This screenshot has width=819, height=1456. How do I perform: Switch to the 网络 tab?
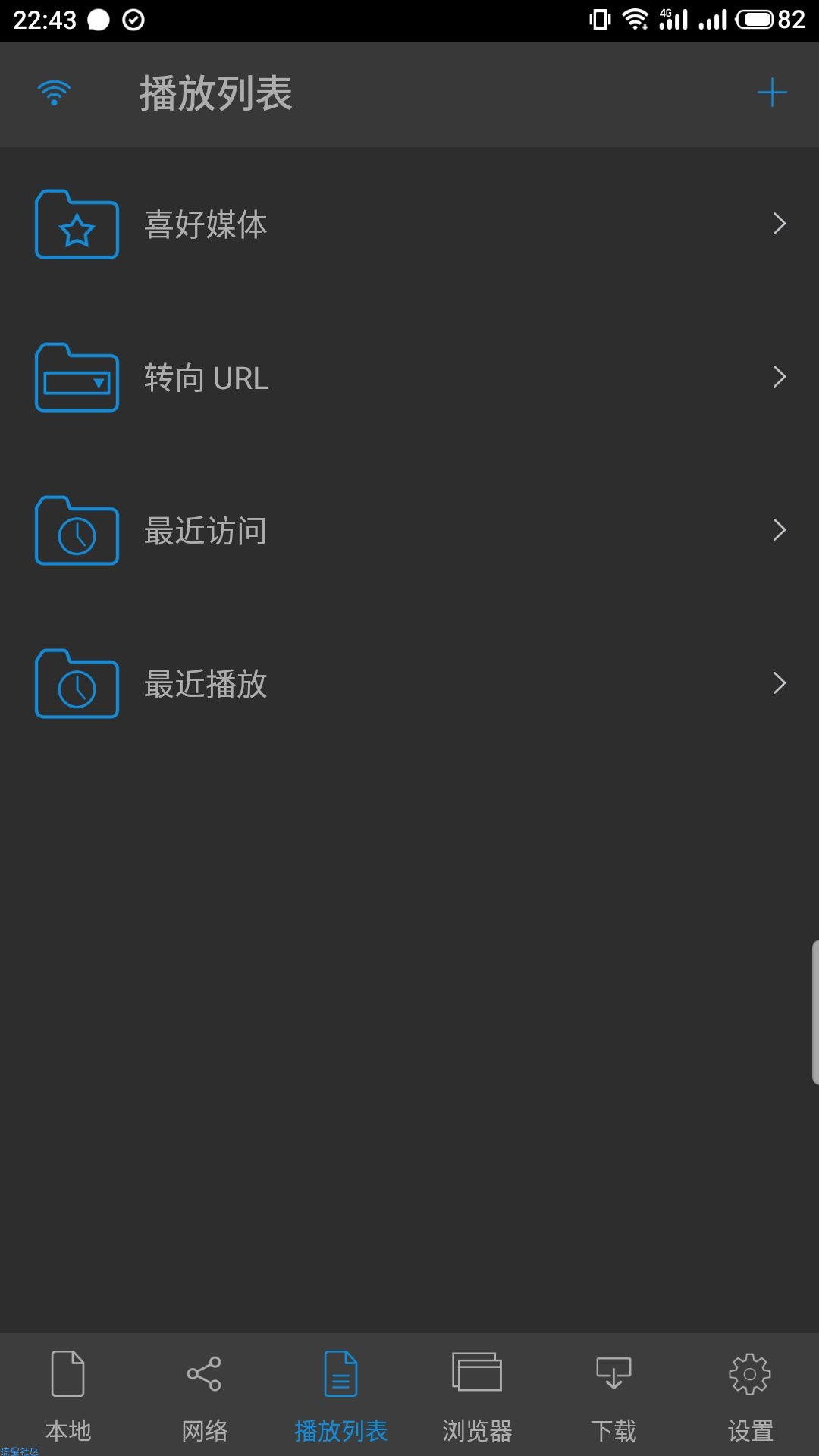(x=204, y=1395)
